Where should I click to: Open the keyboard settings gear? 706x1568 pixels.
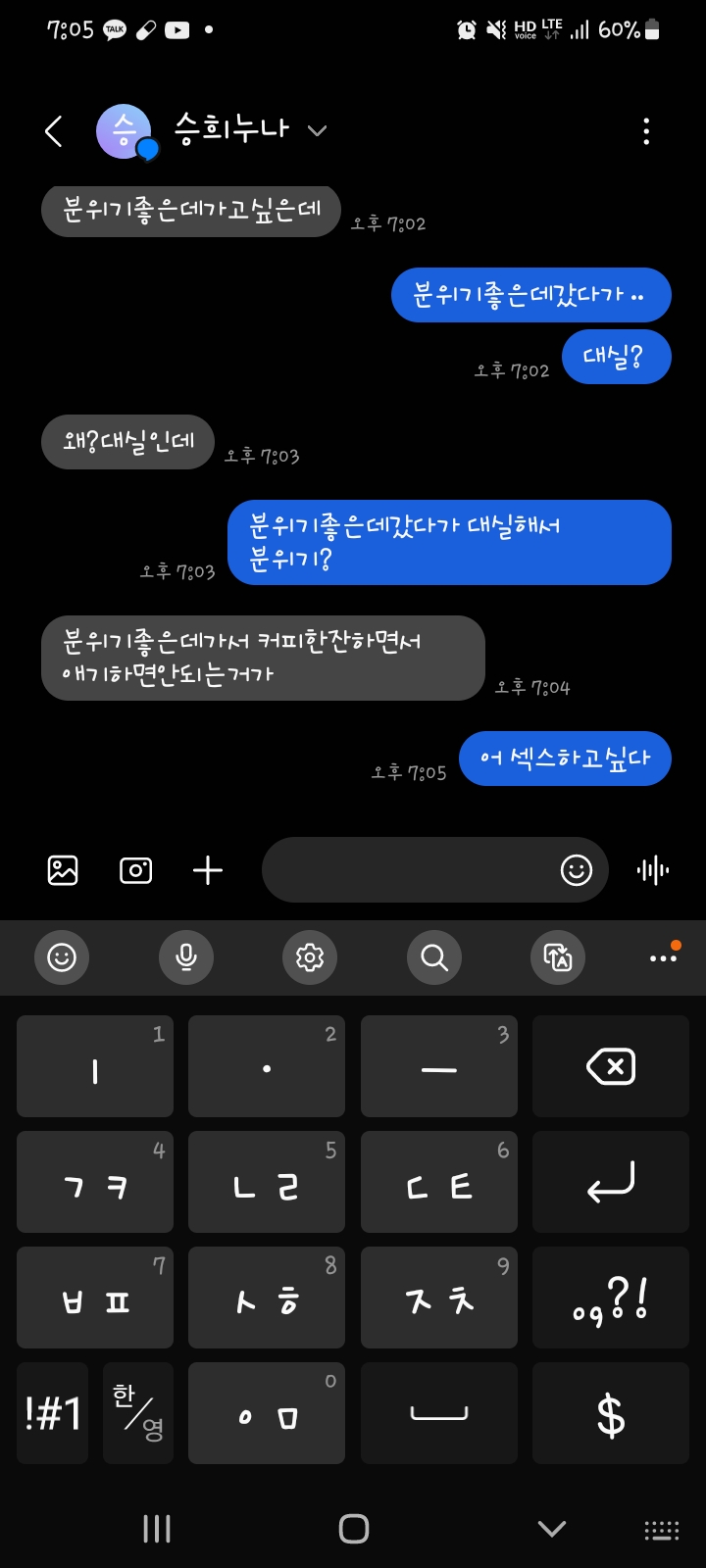pos(310,956)
